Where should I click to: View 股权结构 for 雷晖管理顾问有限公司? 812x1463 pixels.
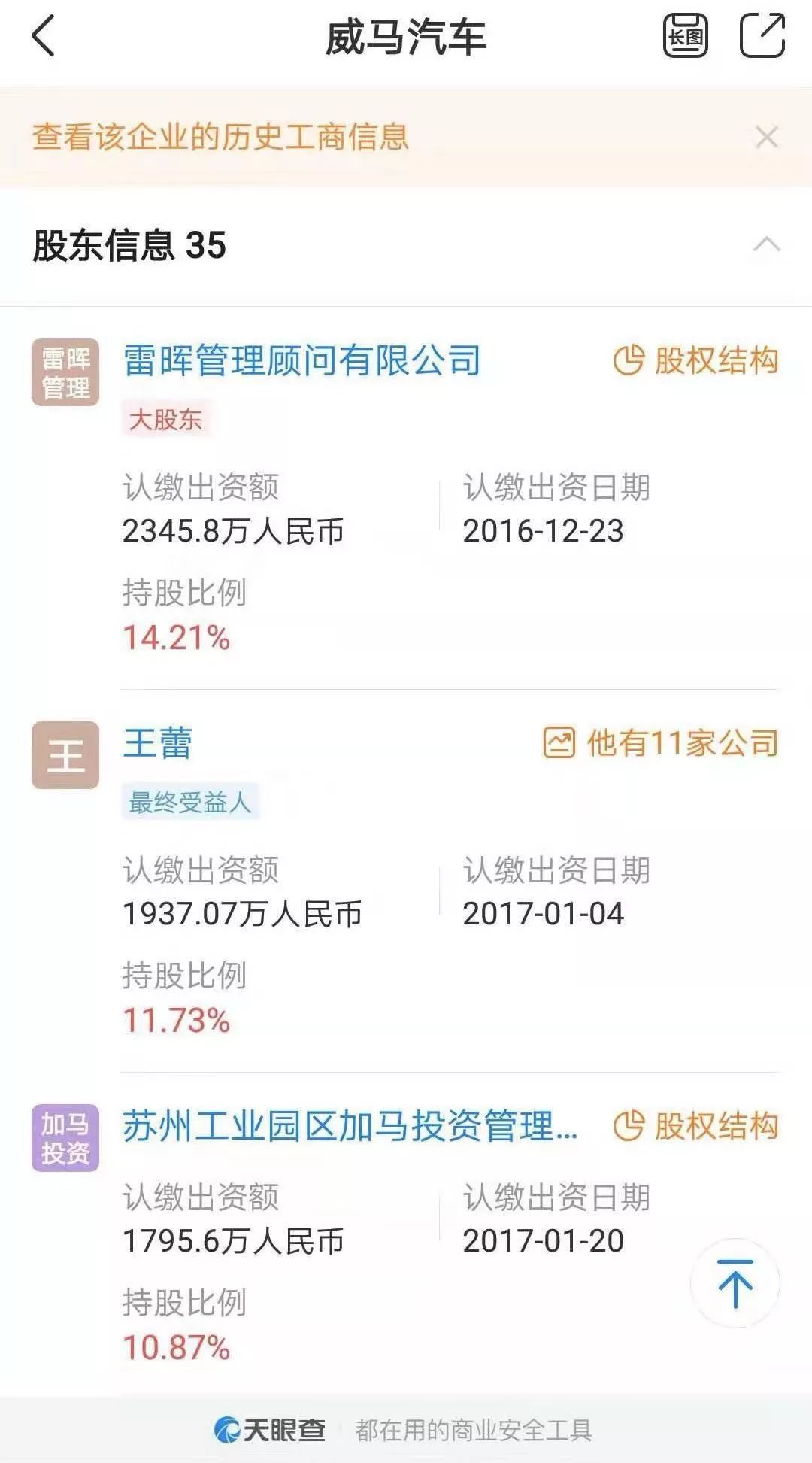[x=696, y=360]
